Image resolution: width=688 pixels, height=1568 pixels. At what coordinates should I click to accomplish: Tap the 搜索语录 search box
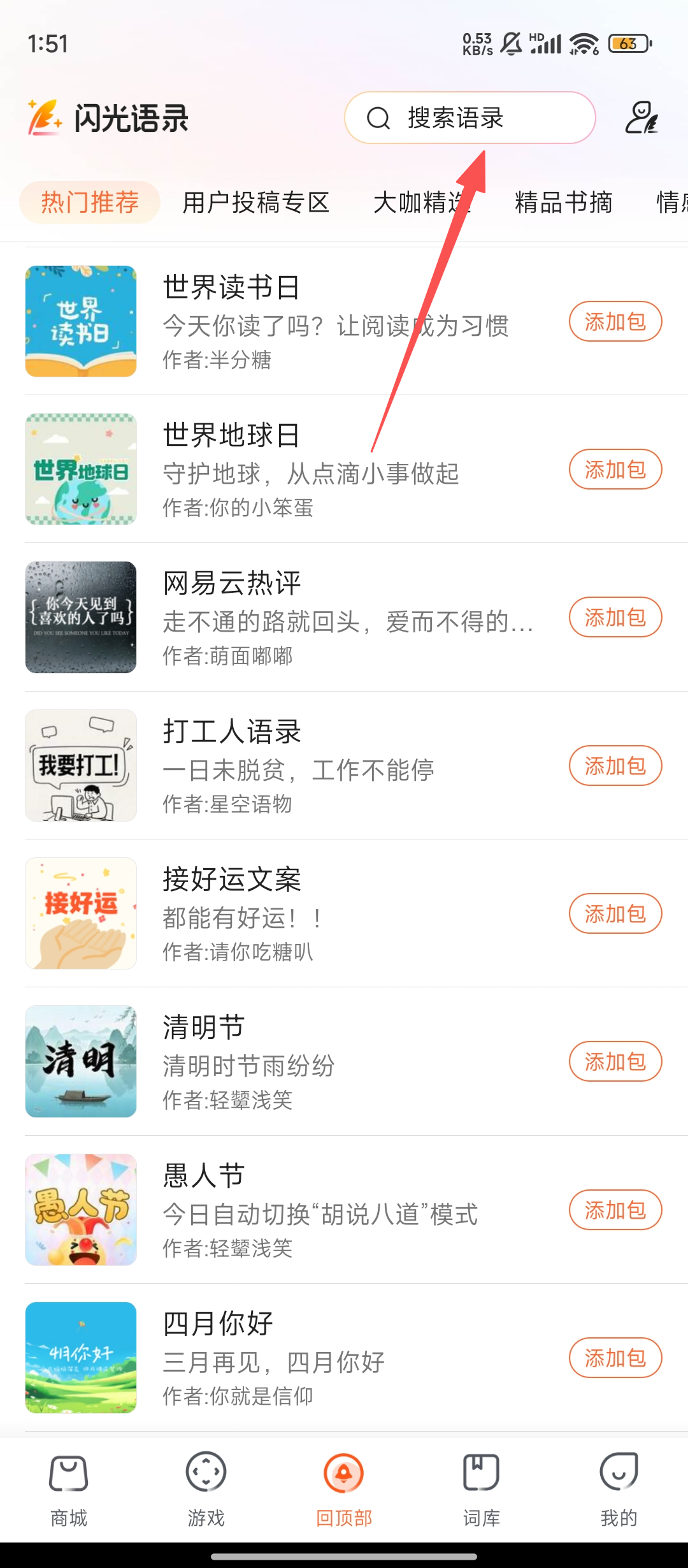(469, 118)
